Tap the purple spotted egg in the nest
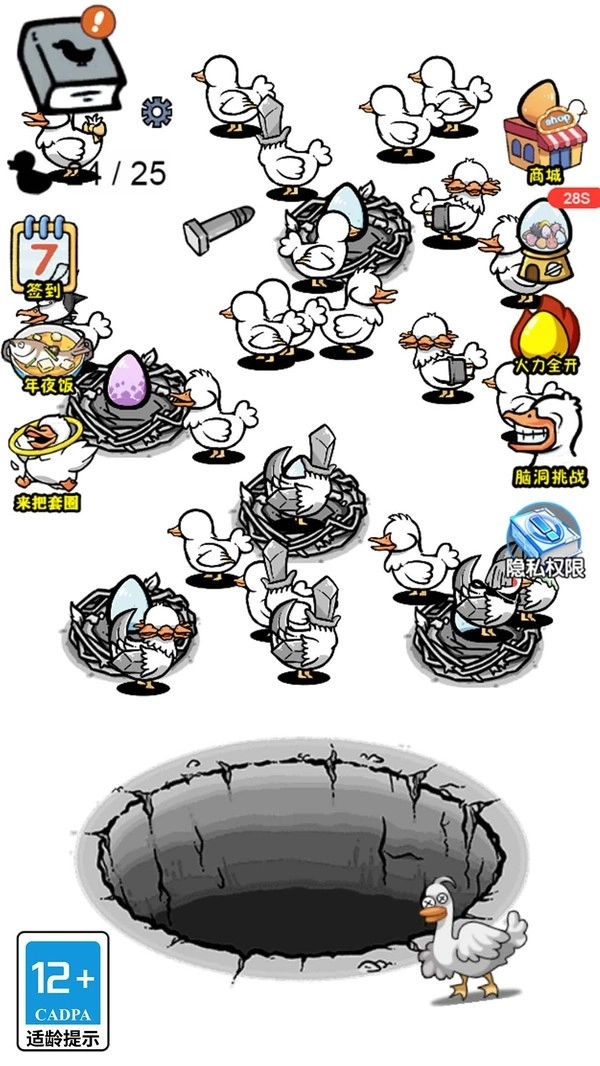Screen dimensions: 600x1066 pos(126,381)
